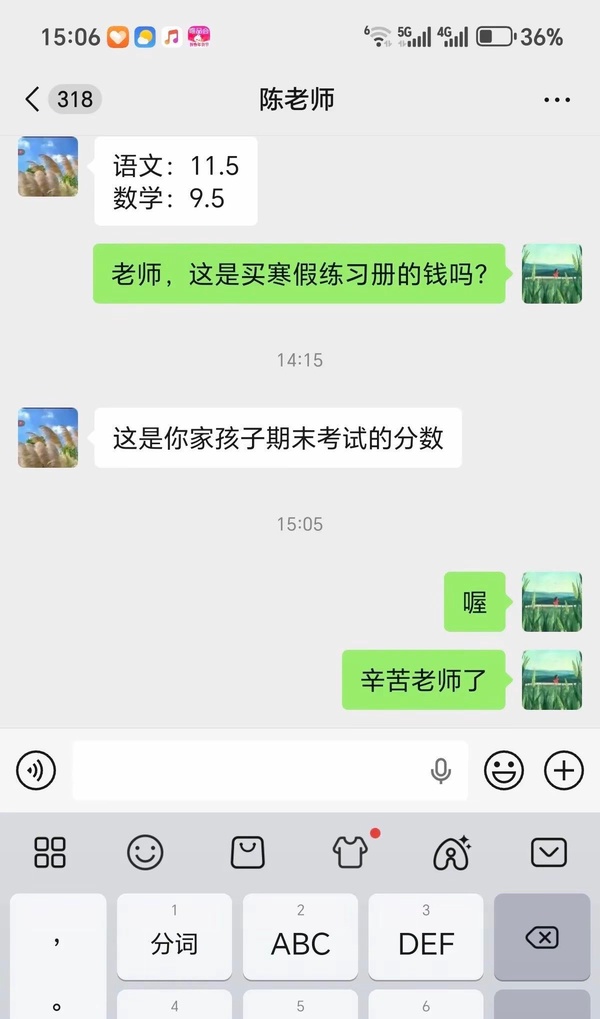Image resolution: width=600 pixels, height=1019 pixels.
Task: Go back to the chat list
Action: [x=33, y=98]
